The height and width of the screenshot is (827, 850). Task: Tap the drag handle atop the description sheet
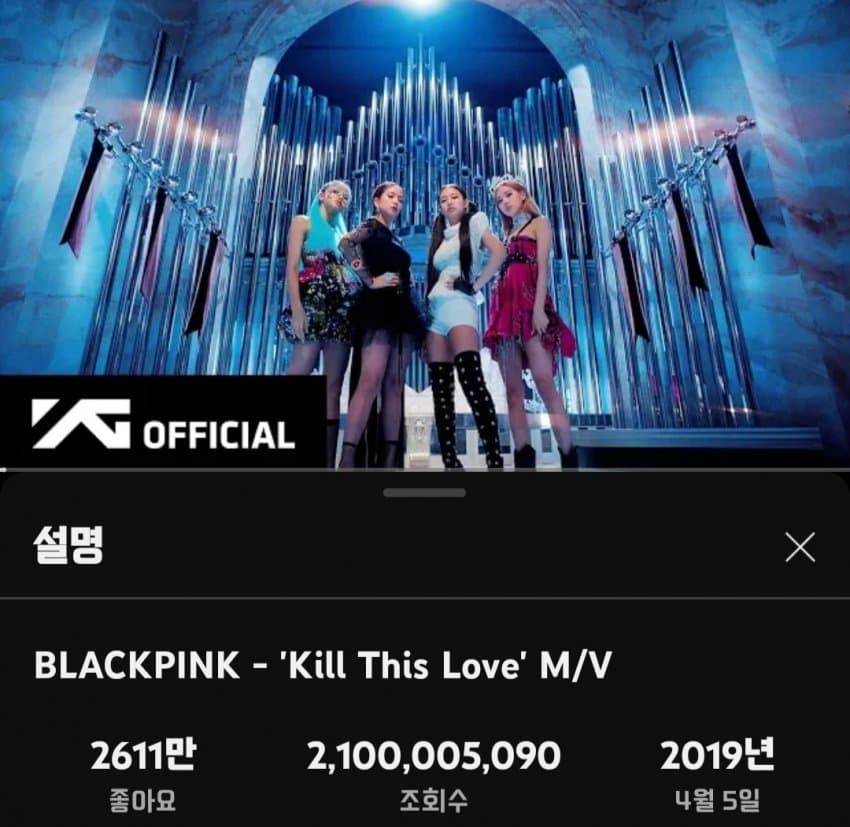pos(424,492)
